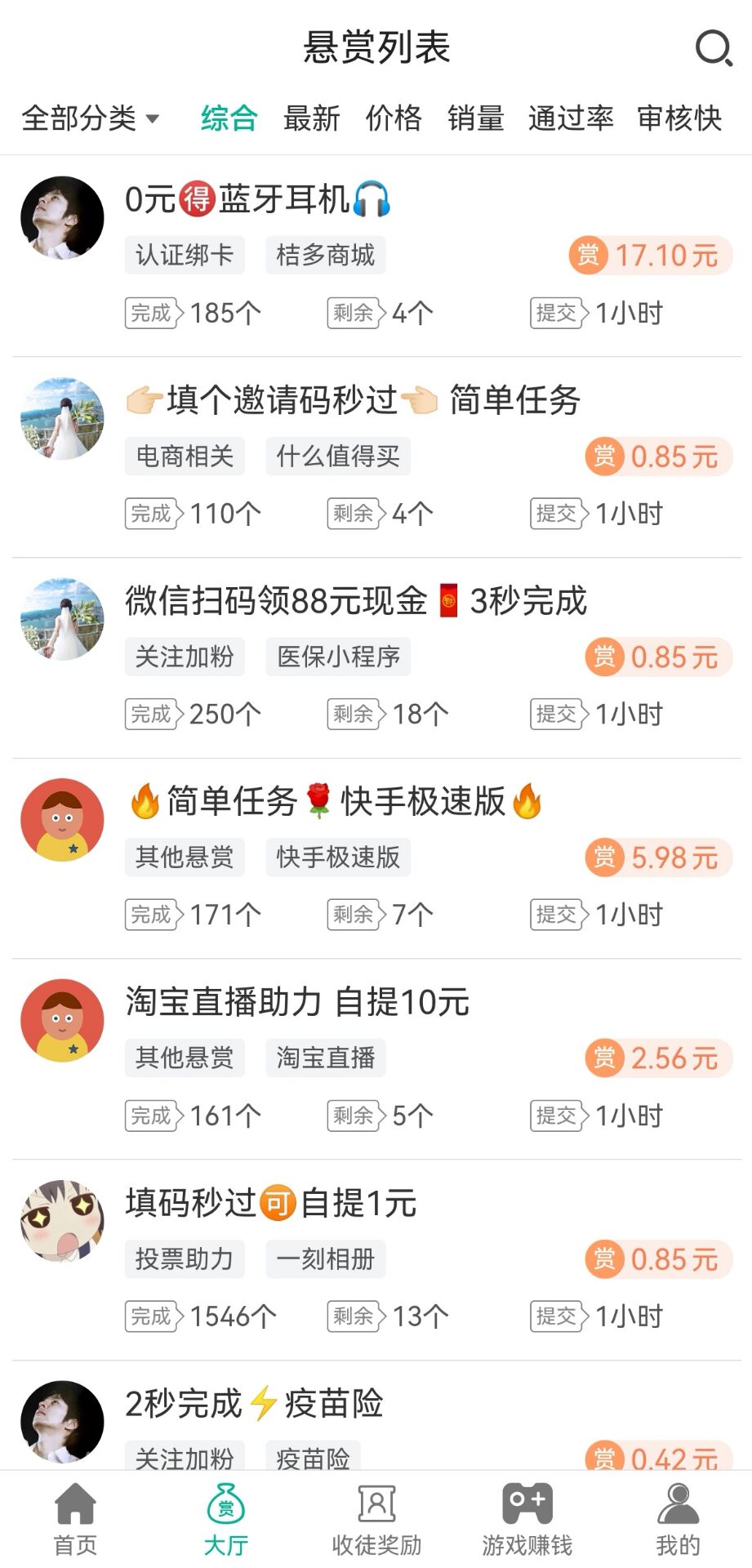Select the 关注加粉 tag on the 微信扫码 task

[185, 656]
